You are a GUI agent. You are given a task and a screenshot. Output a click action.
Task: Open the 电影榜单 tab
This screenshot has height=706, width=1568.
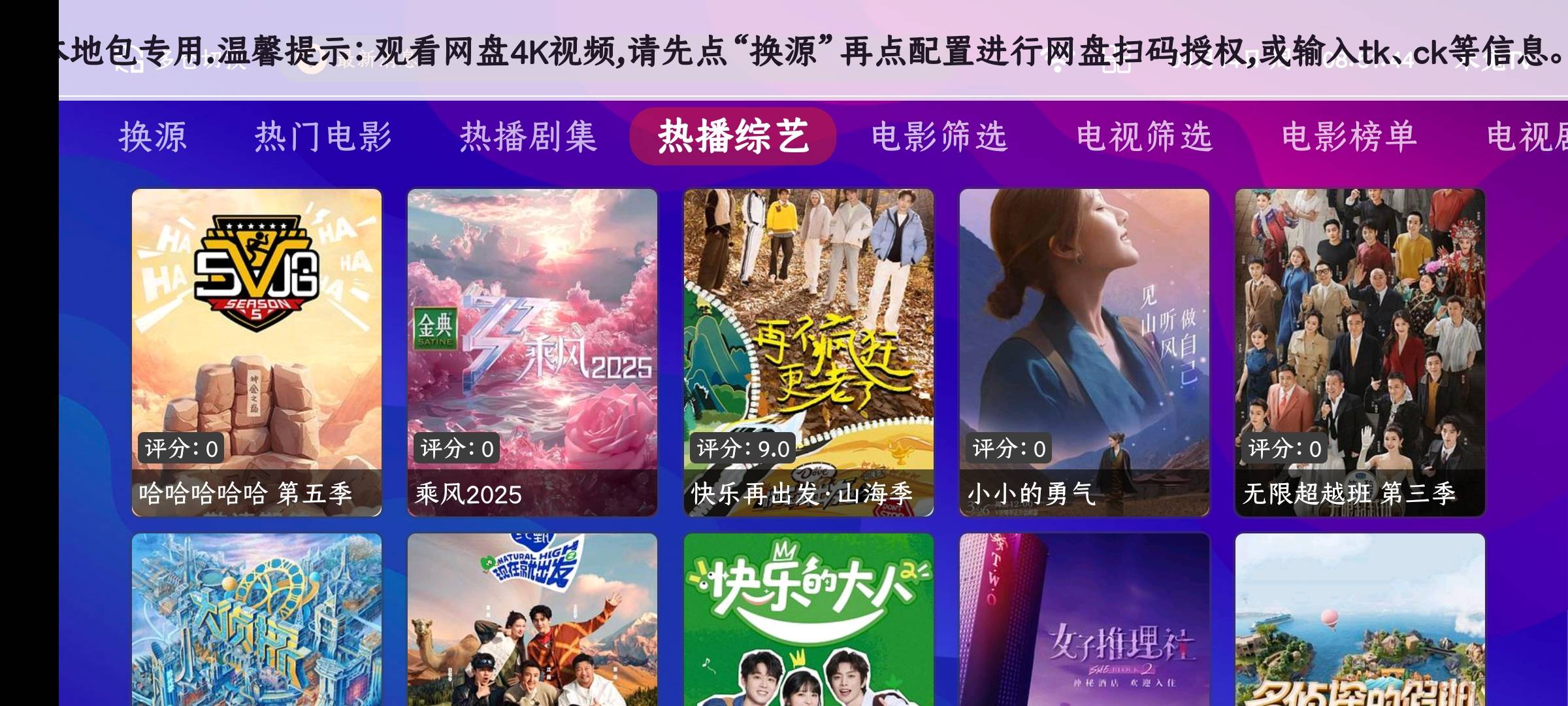(x=1350, y=137)
